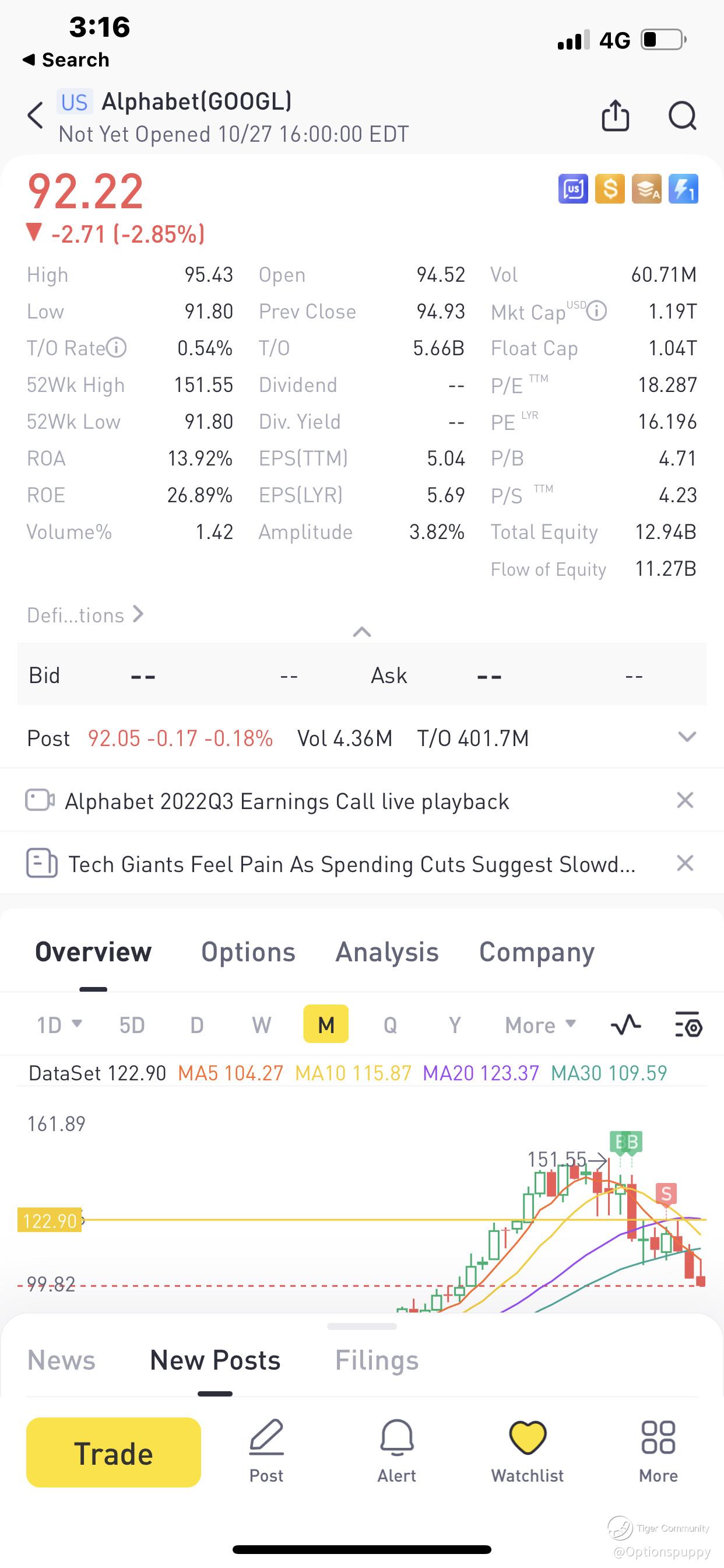The image size is (724, 1568).
Task: Dismiss the Earnings Call playback banner
Action: click(685, 800)
